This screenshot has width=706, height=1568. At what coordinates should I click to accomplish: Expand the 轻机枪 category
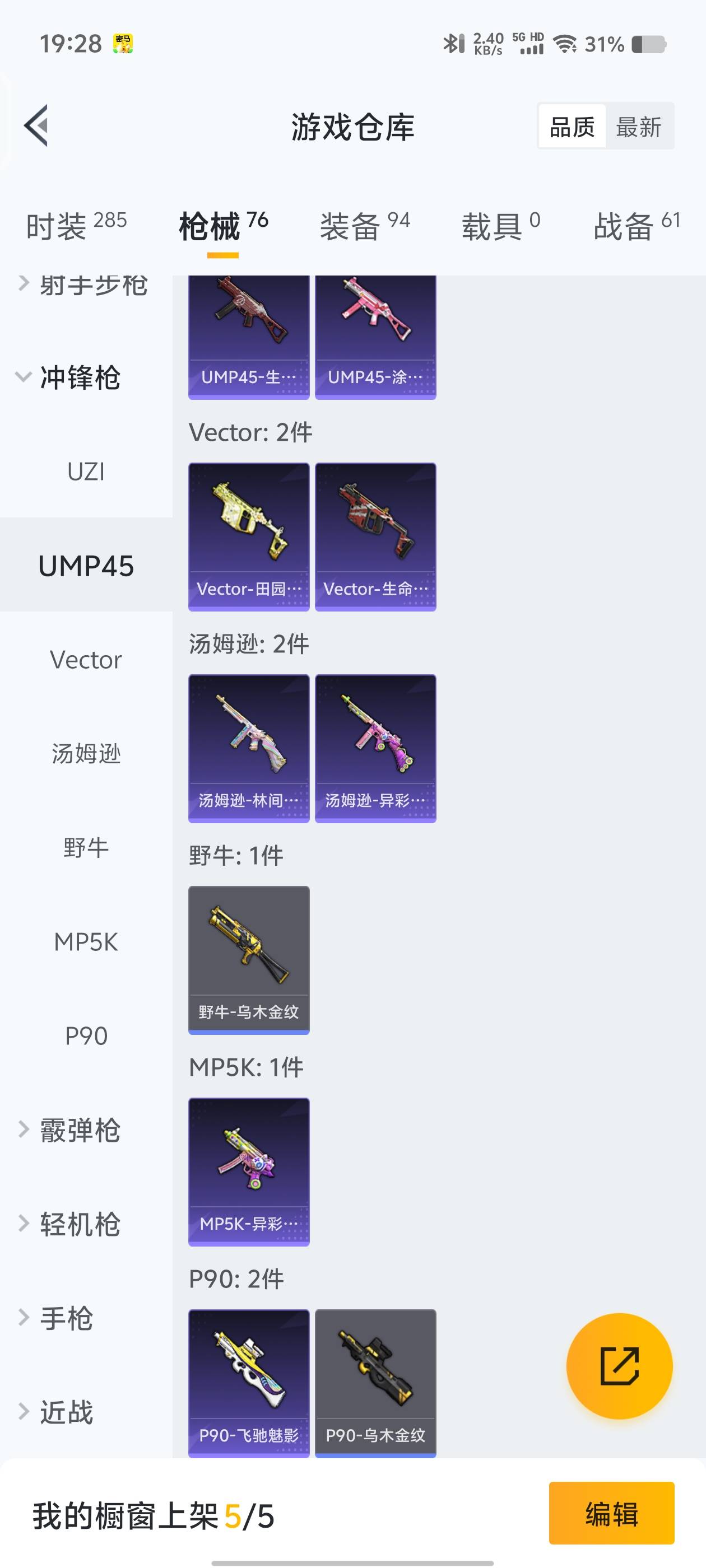coord(68,1224)
